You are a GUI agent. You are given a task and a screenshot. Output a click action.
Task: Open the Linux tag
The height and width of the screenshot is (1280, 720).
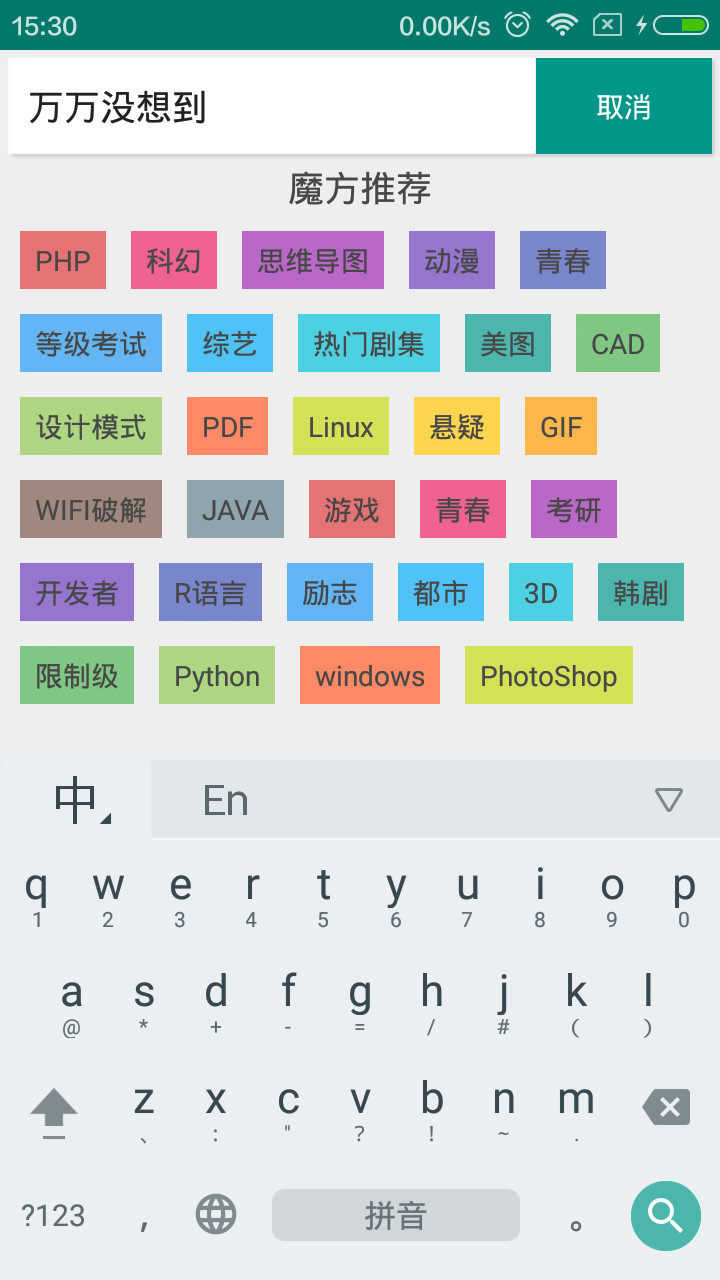pos(341,427)
